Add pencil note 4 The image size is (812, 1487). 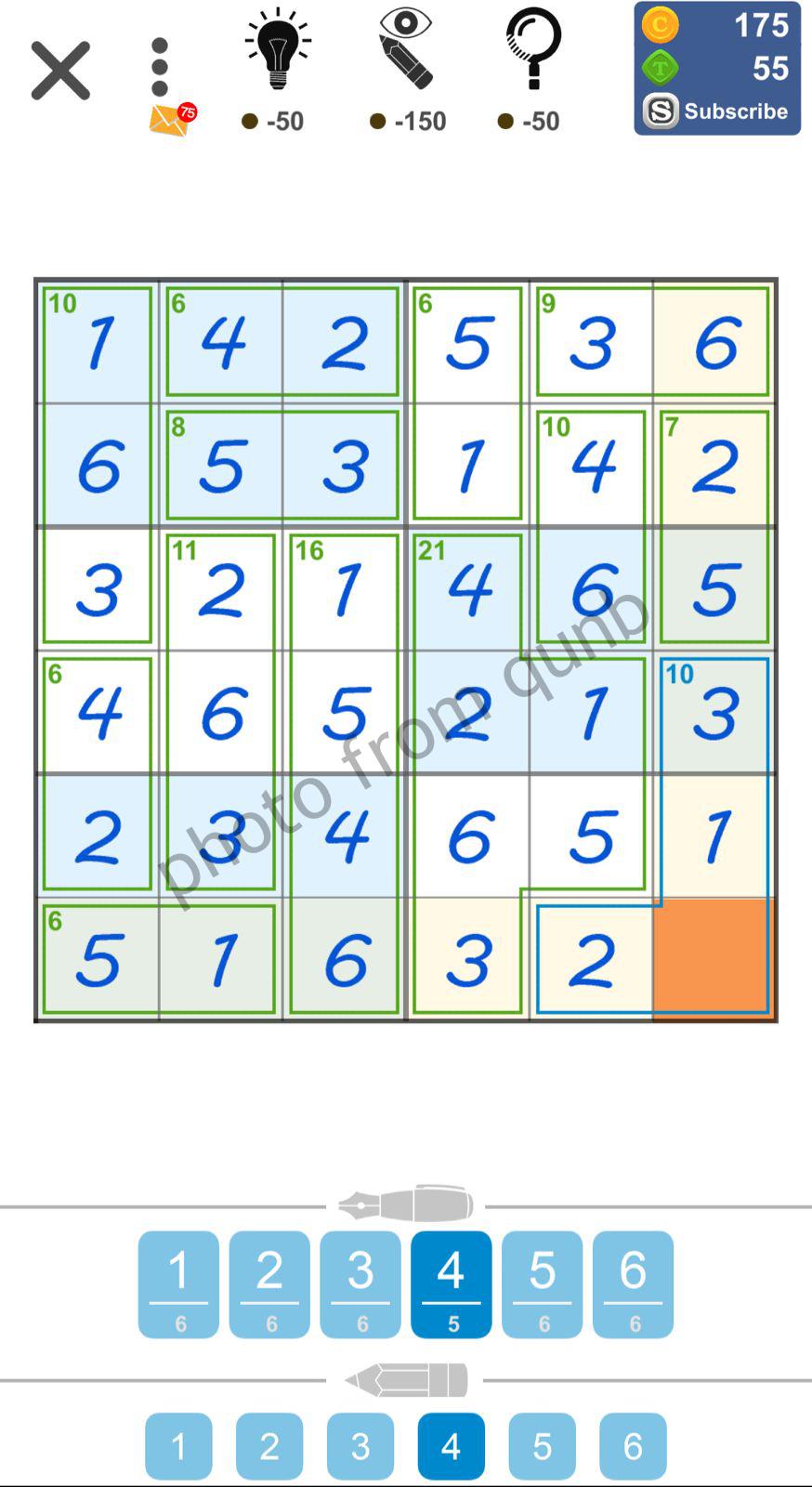coord(452,1446)
